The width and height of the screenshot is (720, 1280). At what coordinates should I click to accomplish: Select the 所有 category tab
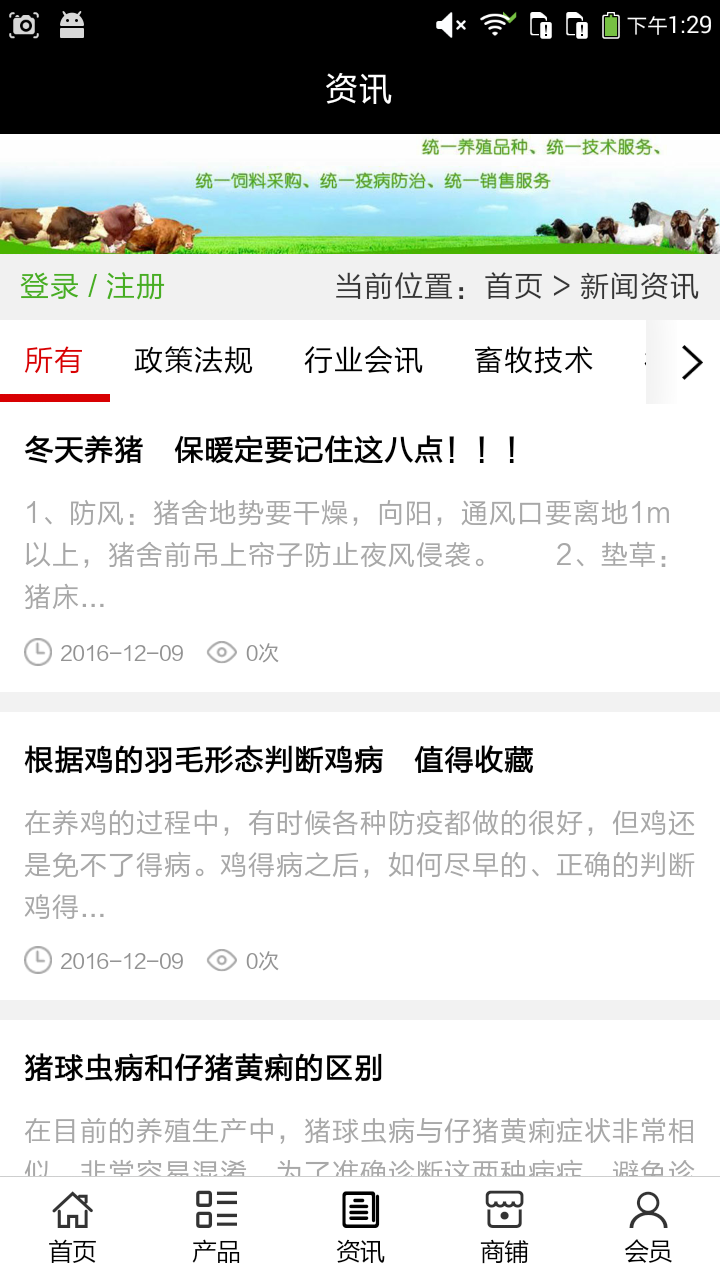pos(53,361)
